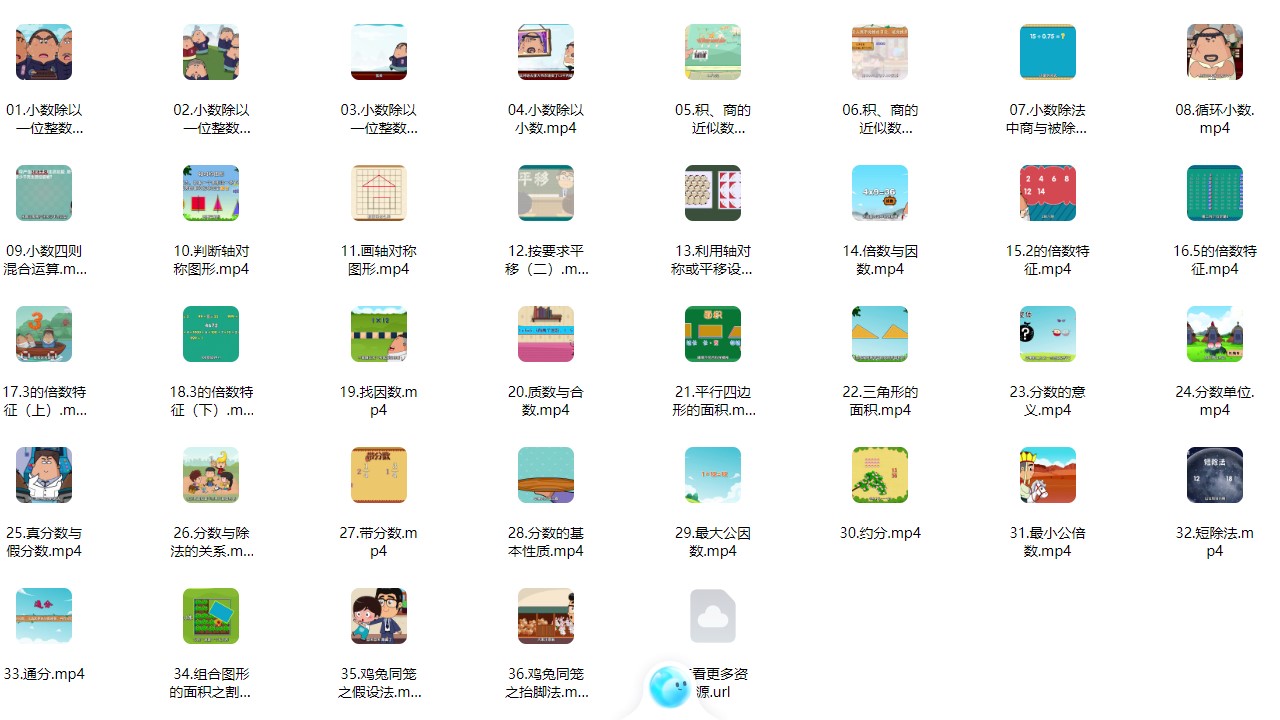
Task: Play 32.短除法.mp4
Action: coord(1214,475)
